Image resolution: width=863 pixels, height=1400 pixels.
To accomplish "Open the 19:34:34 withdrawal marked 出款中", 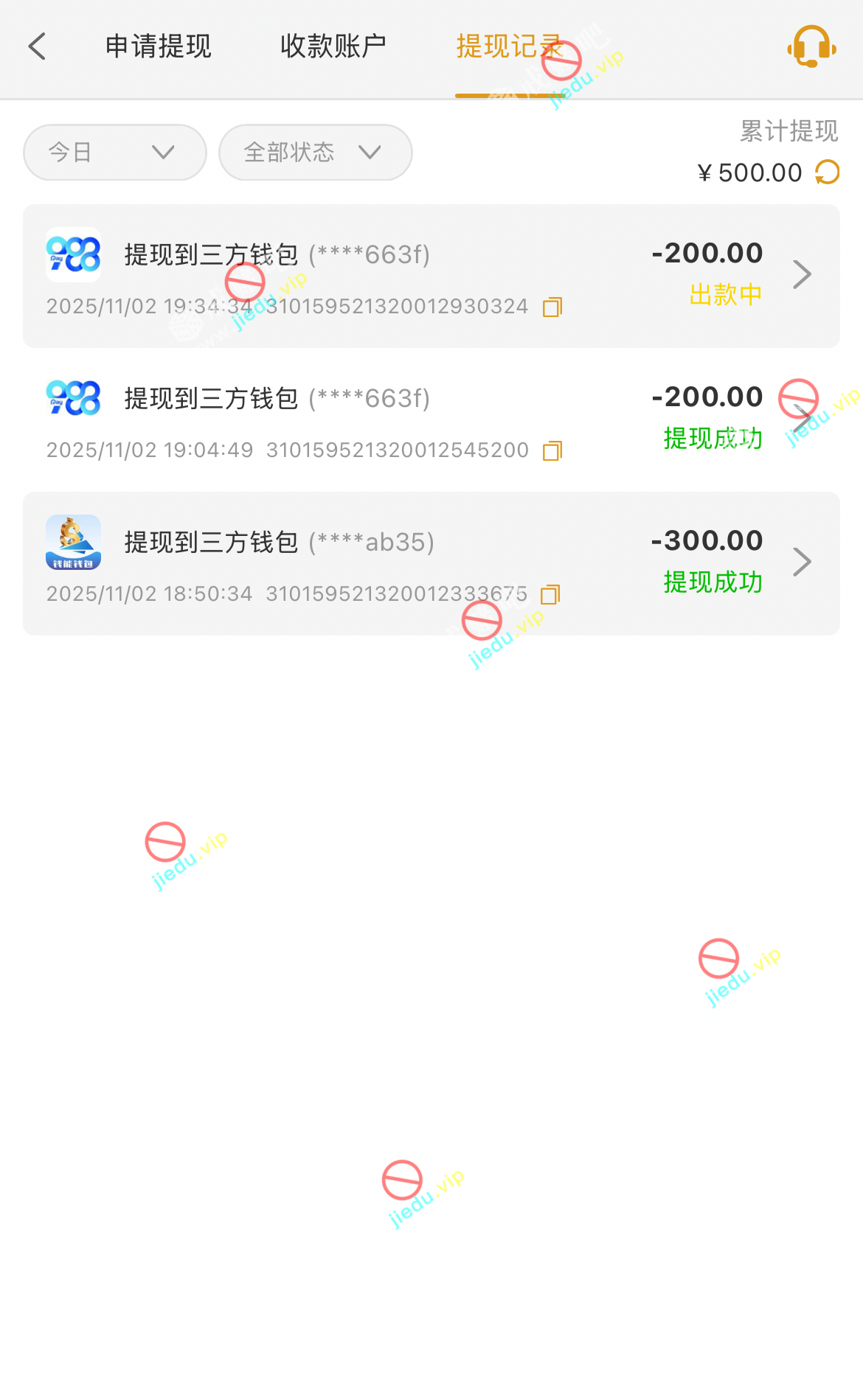I will (x=431, y=276).
